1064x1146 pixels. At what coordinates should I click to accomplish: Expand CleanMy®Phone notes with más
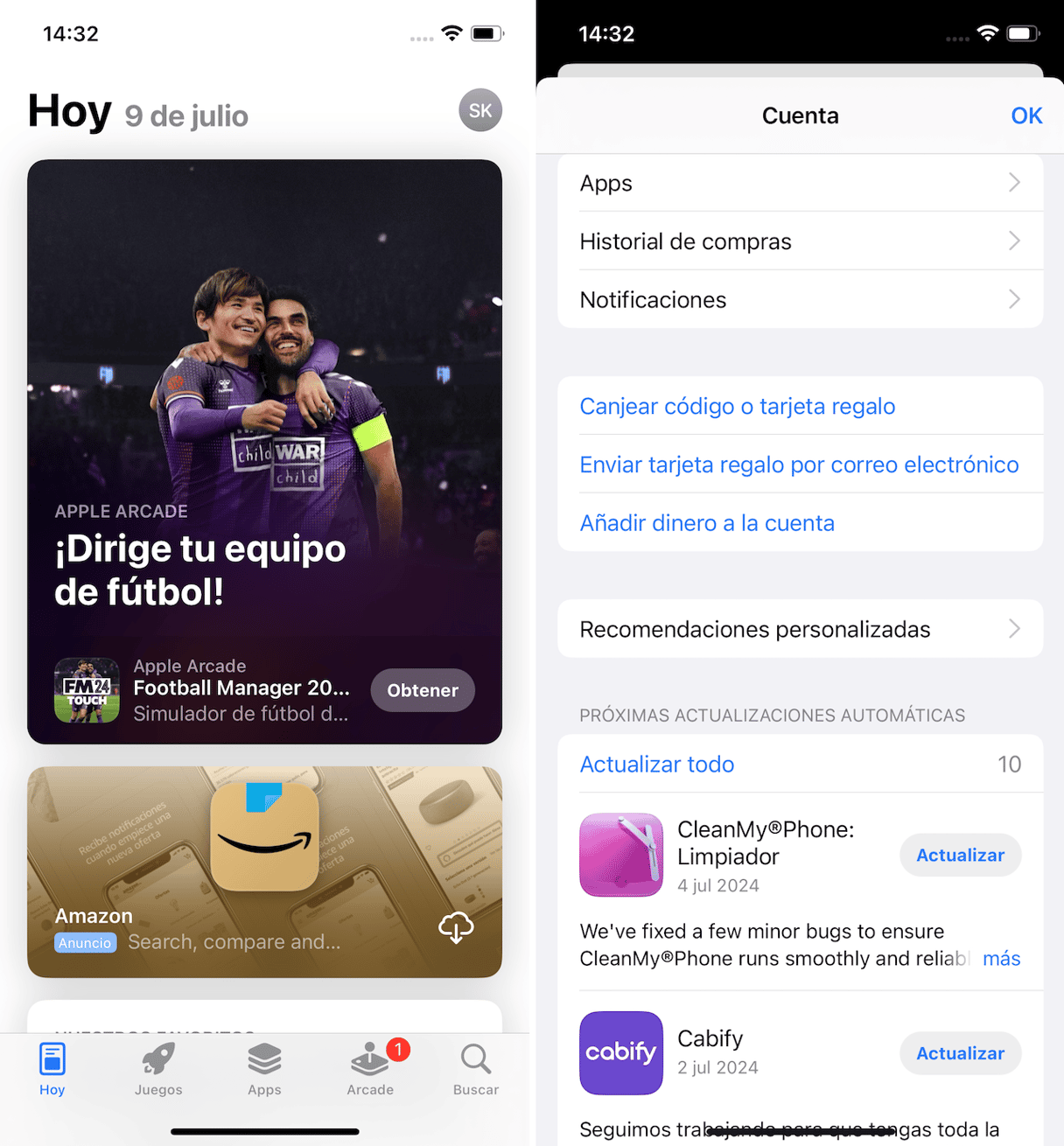pos(1001,959)
